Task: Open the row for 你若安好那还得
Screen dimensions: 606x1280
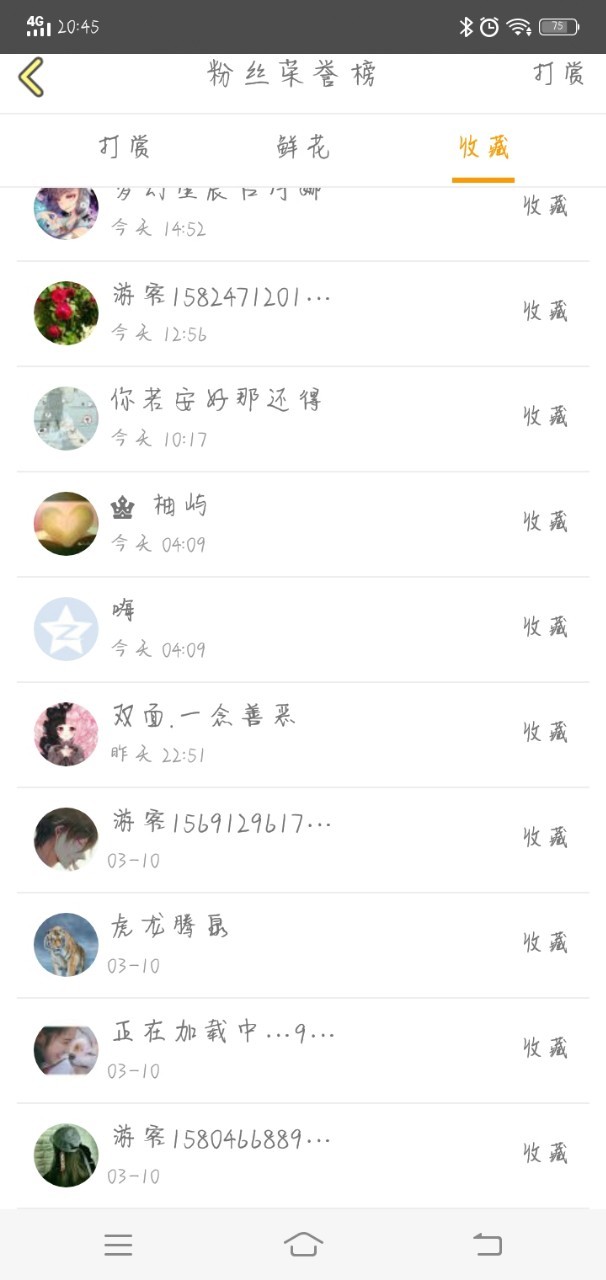Action: 302,419
